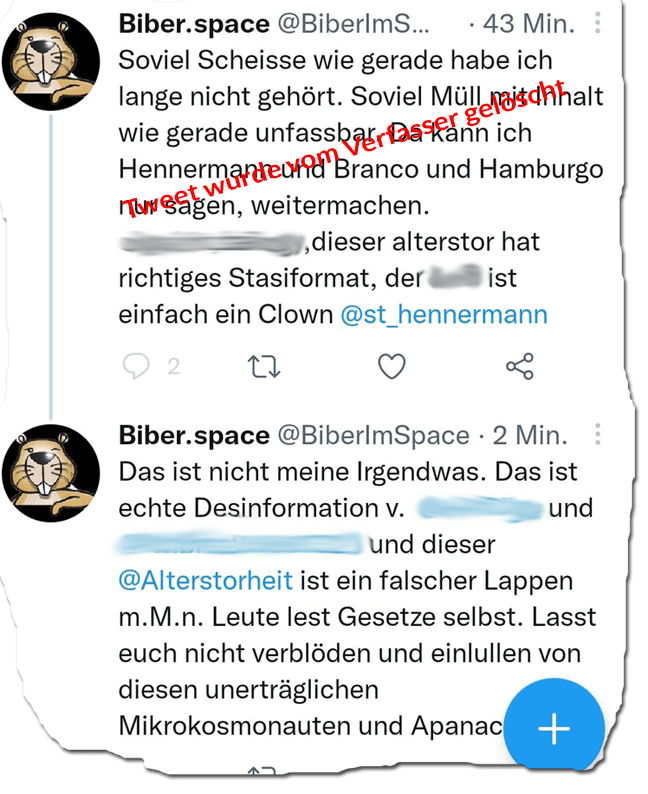Open overflow menu of the 43 Min. tweet
The image size is (648, 794).
click(597, 22)
